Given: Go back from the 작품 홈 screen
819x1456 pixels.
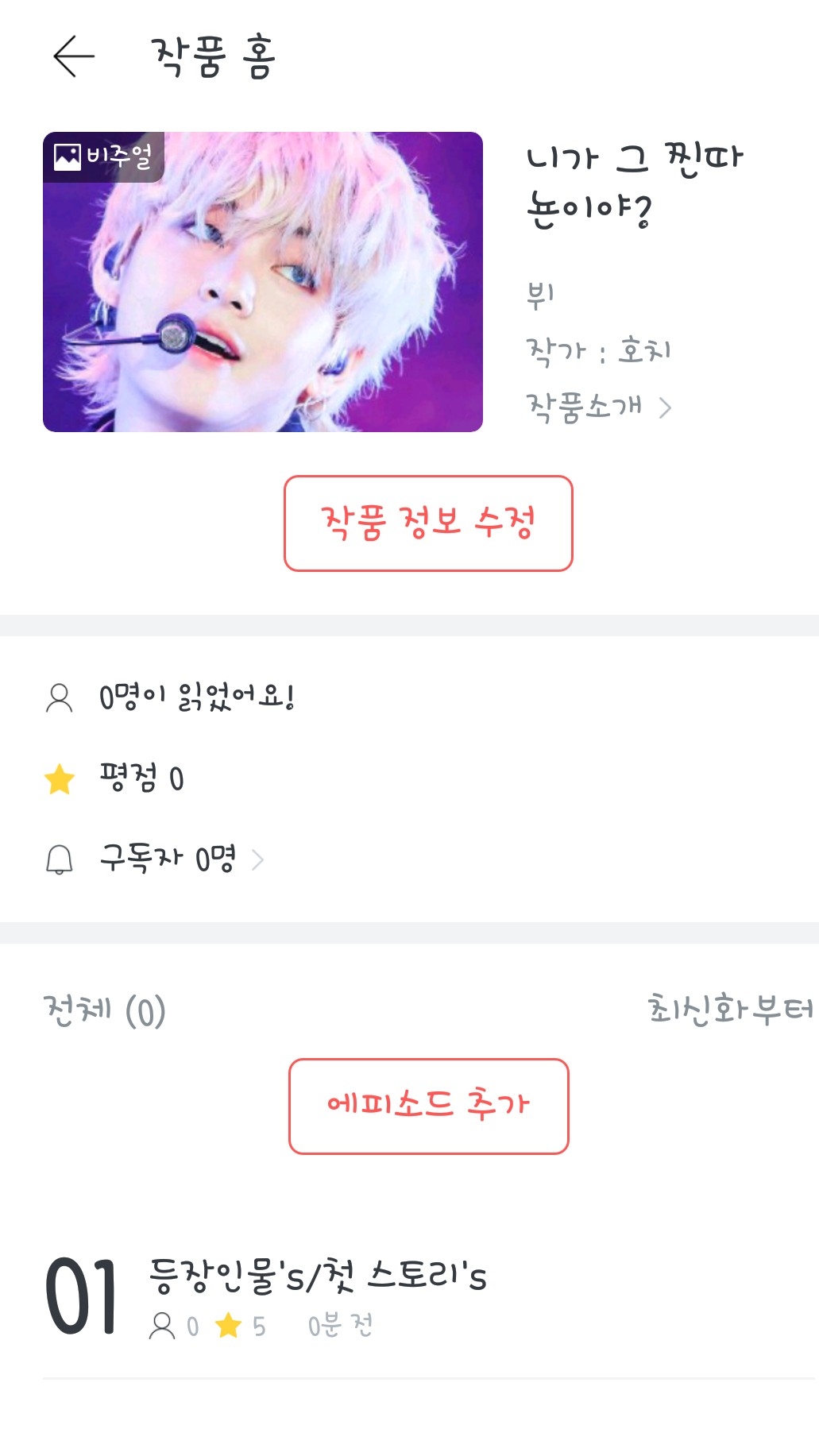Looking at the screenshot, I should tap(74, 56).
